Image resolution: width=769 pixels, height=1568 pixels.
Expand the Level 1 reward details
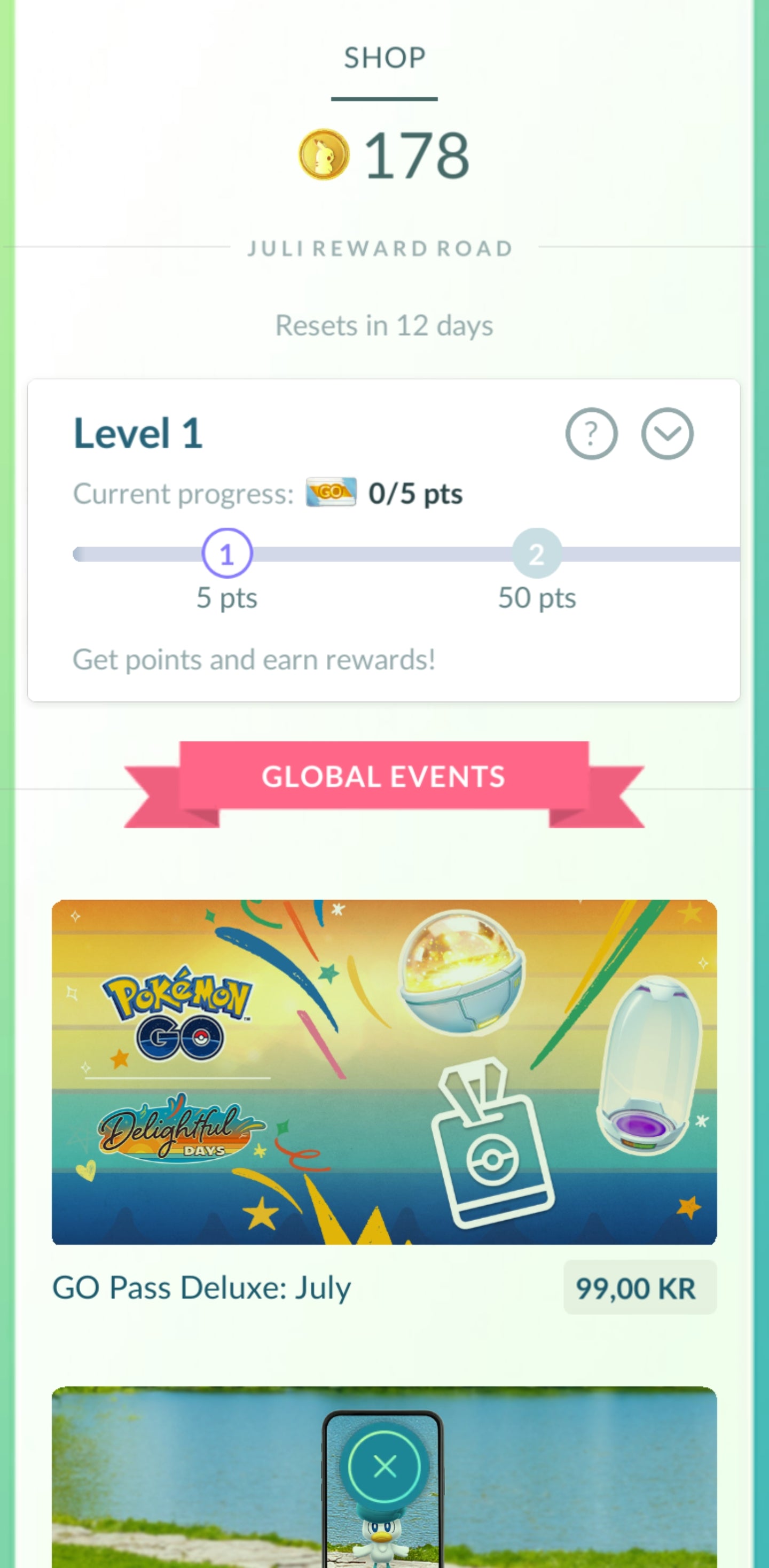(x=667, y=433)
